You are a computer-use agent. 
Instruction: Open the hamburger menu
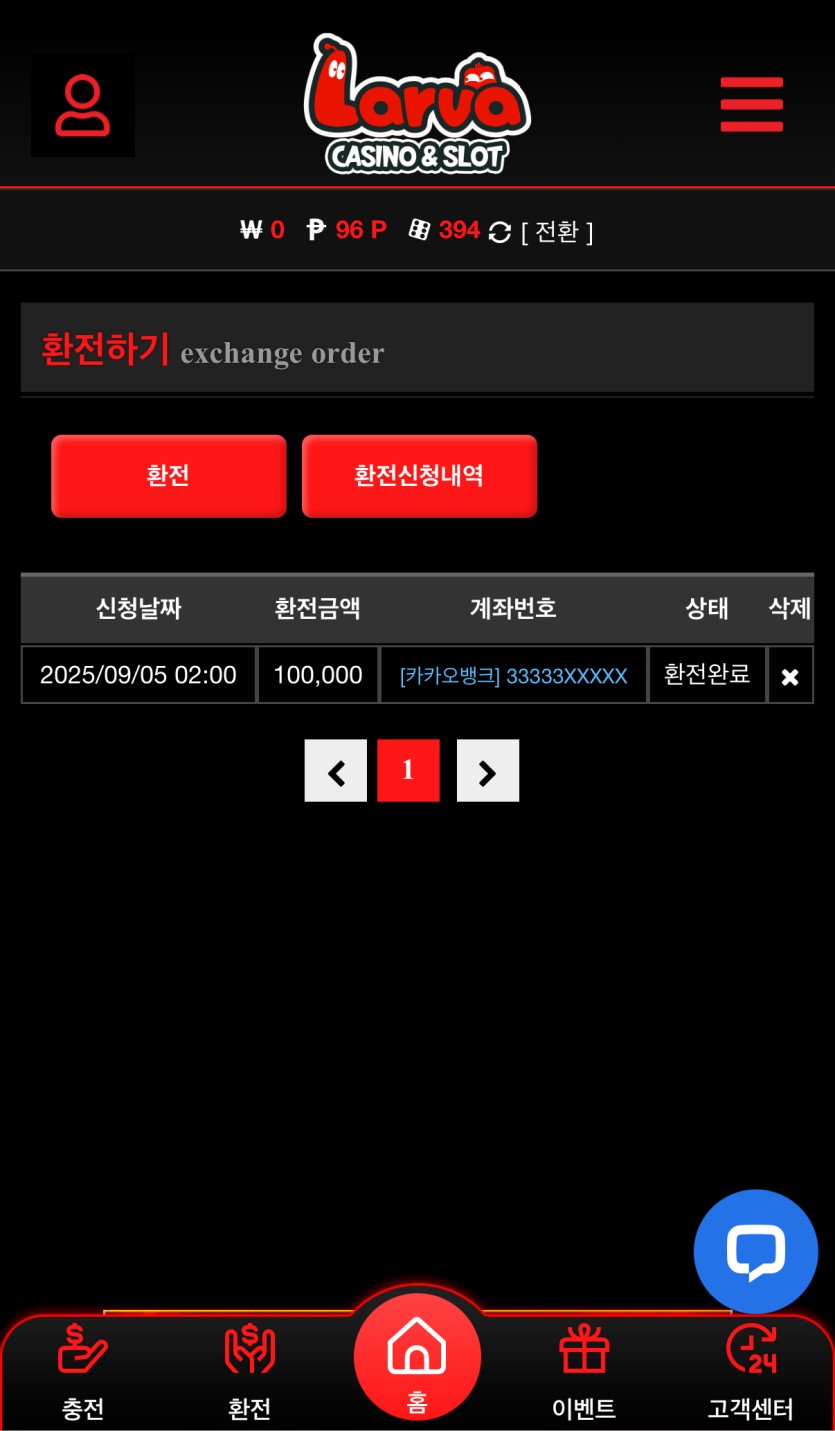(751, 104)
